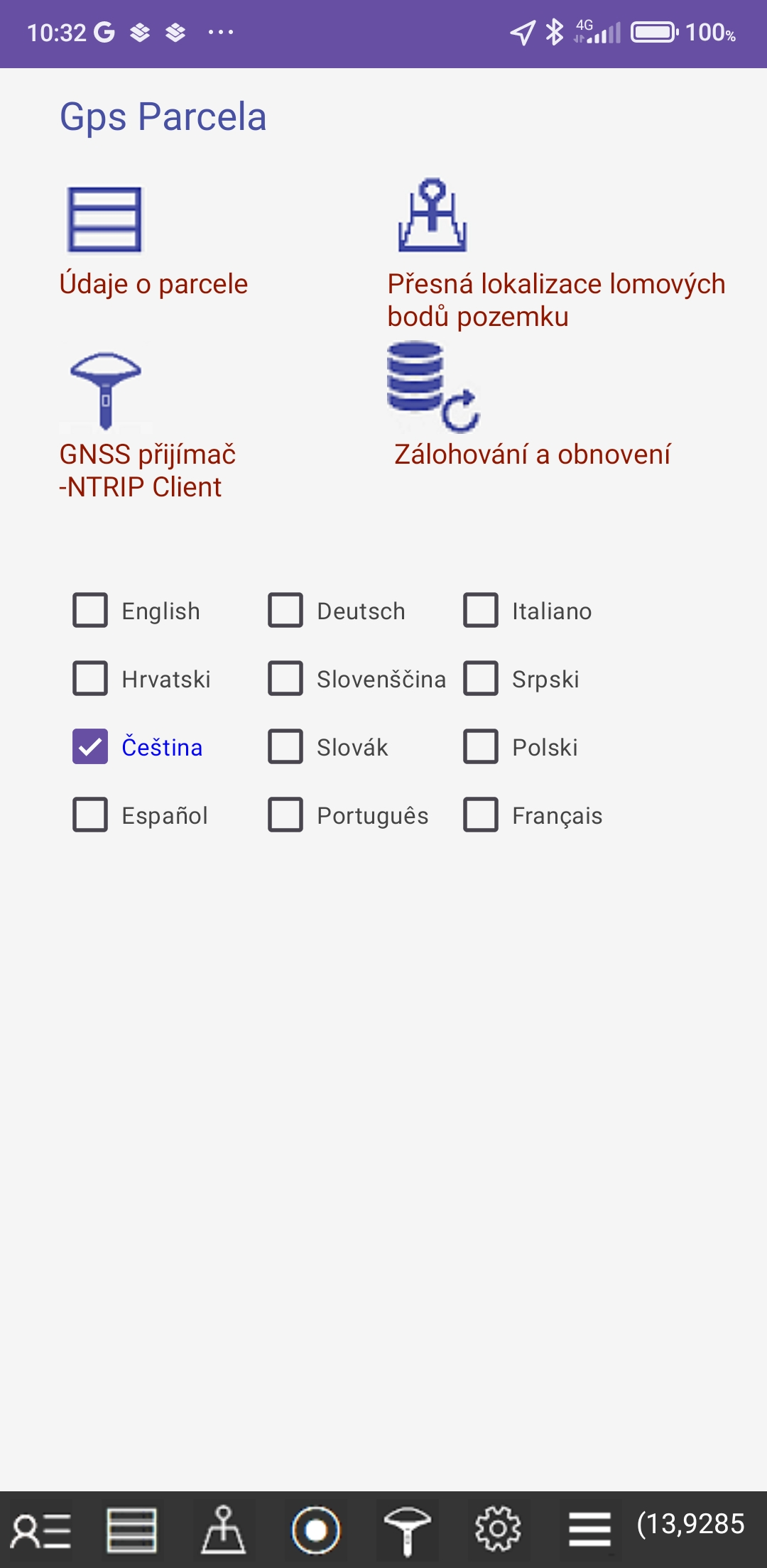Select the English language checkbox
The image size is (767, 1568).
[90, 611]
